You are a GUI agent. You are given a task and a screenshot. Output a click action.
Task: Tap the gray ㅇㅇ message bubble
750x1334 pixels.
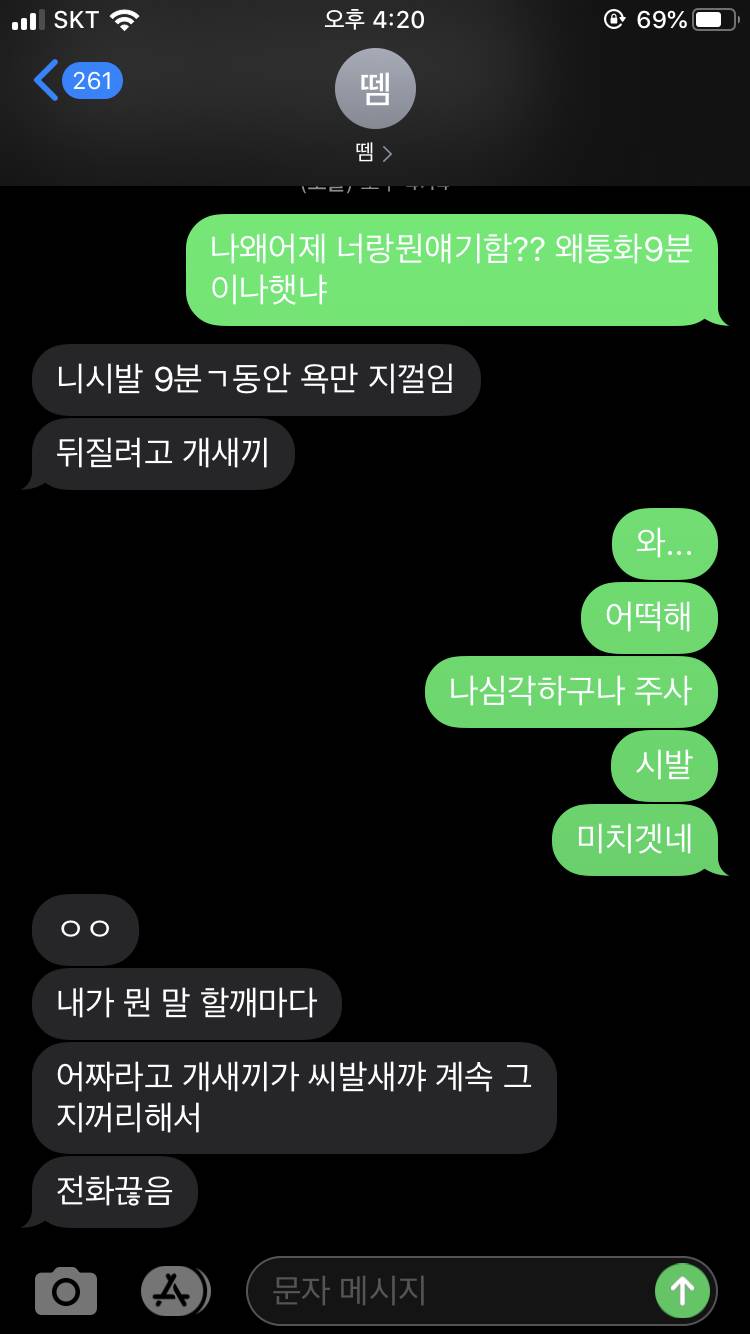[x=85, y=929]
